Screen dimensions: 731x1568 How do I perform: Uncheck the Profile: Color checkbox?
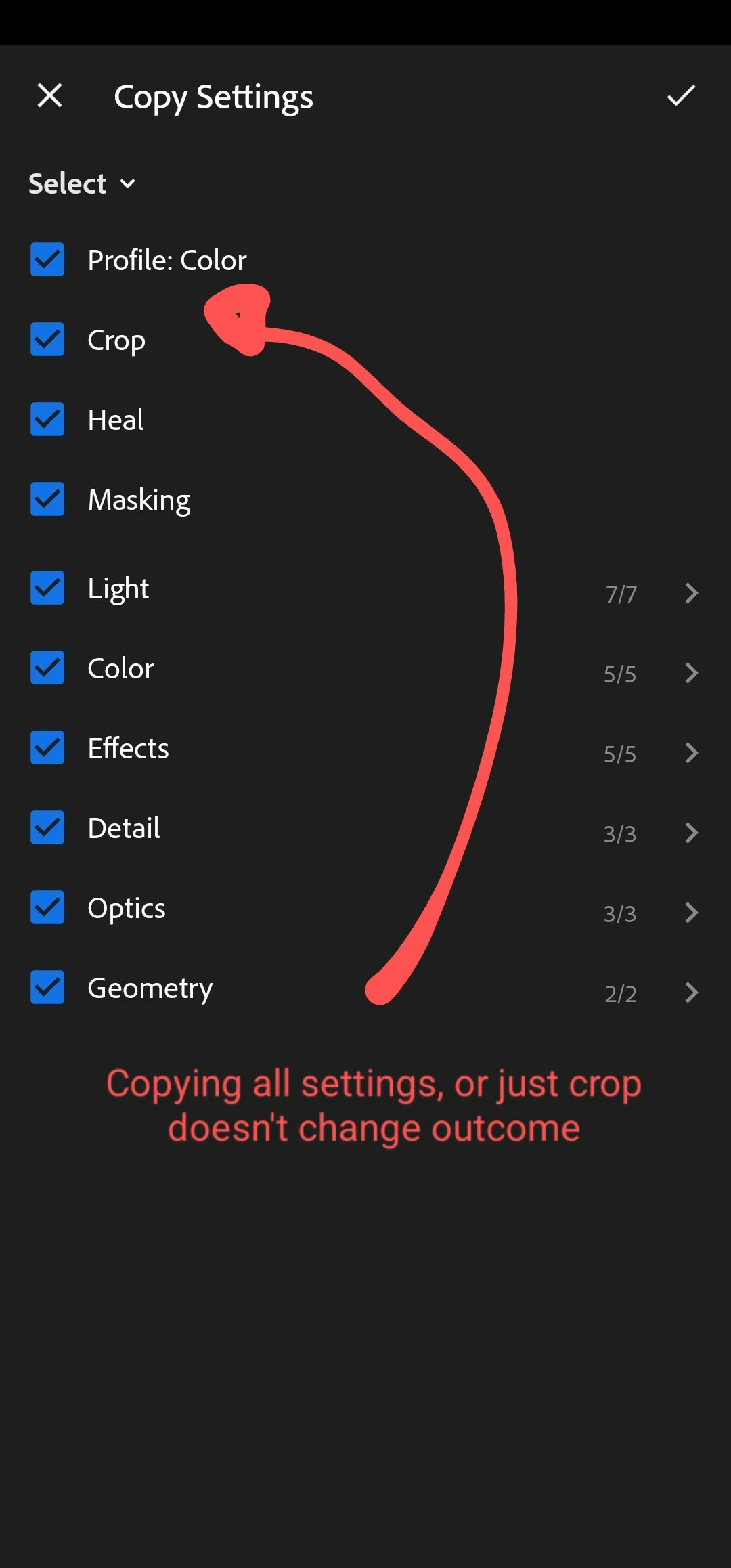tap(47, 260)
